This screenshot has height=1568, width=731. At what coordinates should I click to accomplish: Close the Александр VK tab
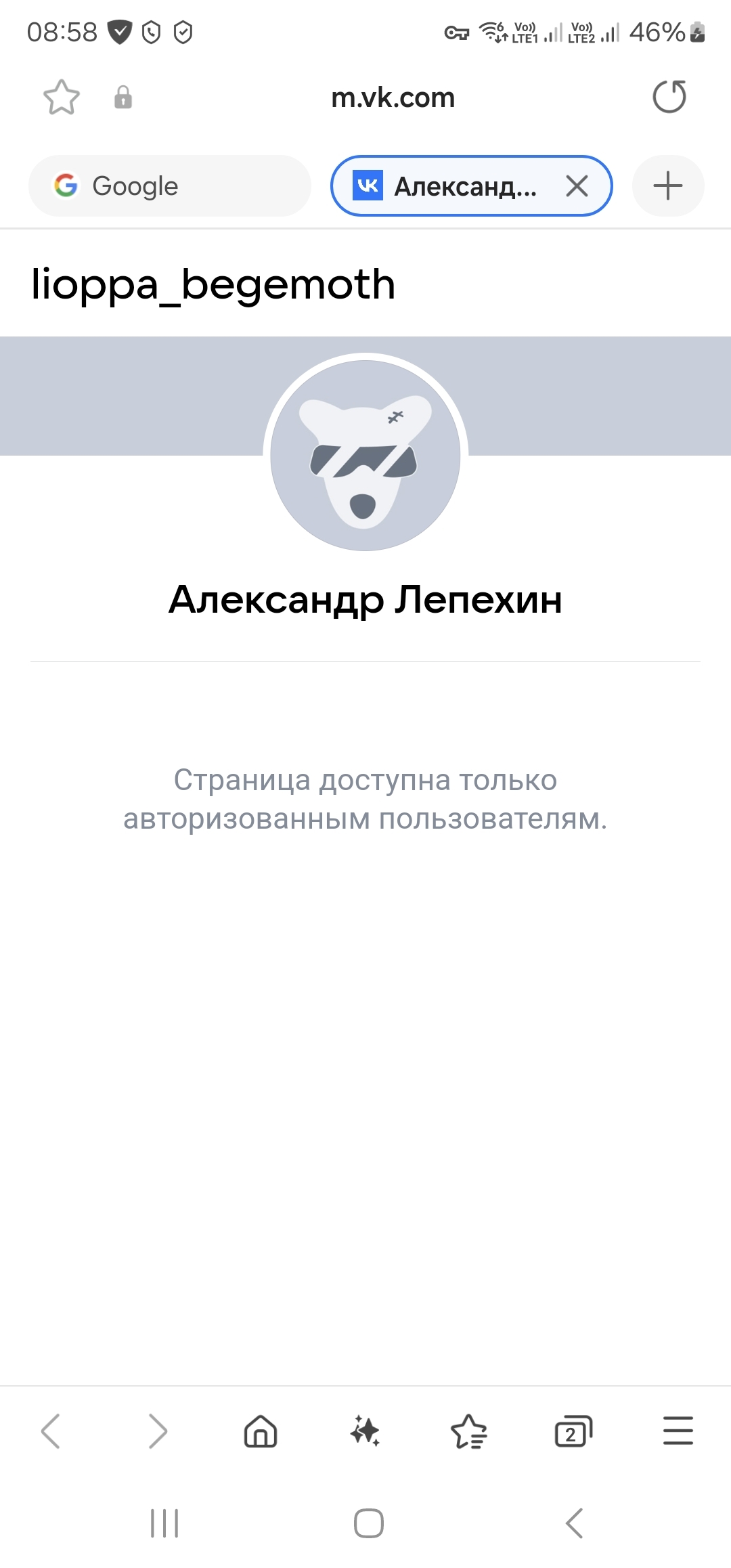point(577,186)
